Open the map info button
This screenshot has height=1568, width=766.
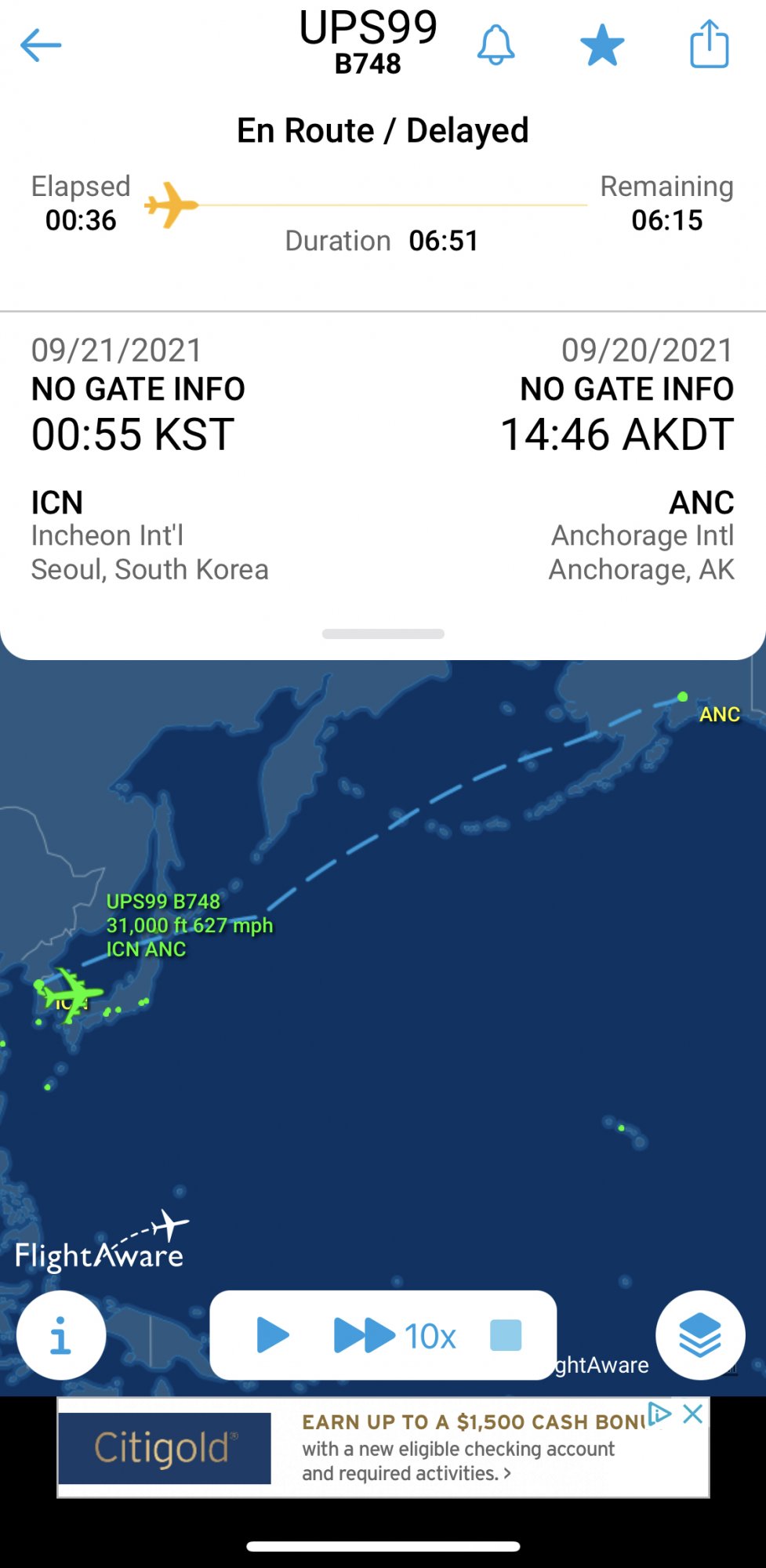[61, 1335]
